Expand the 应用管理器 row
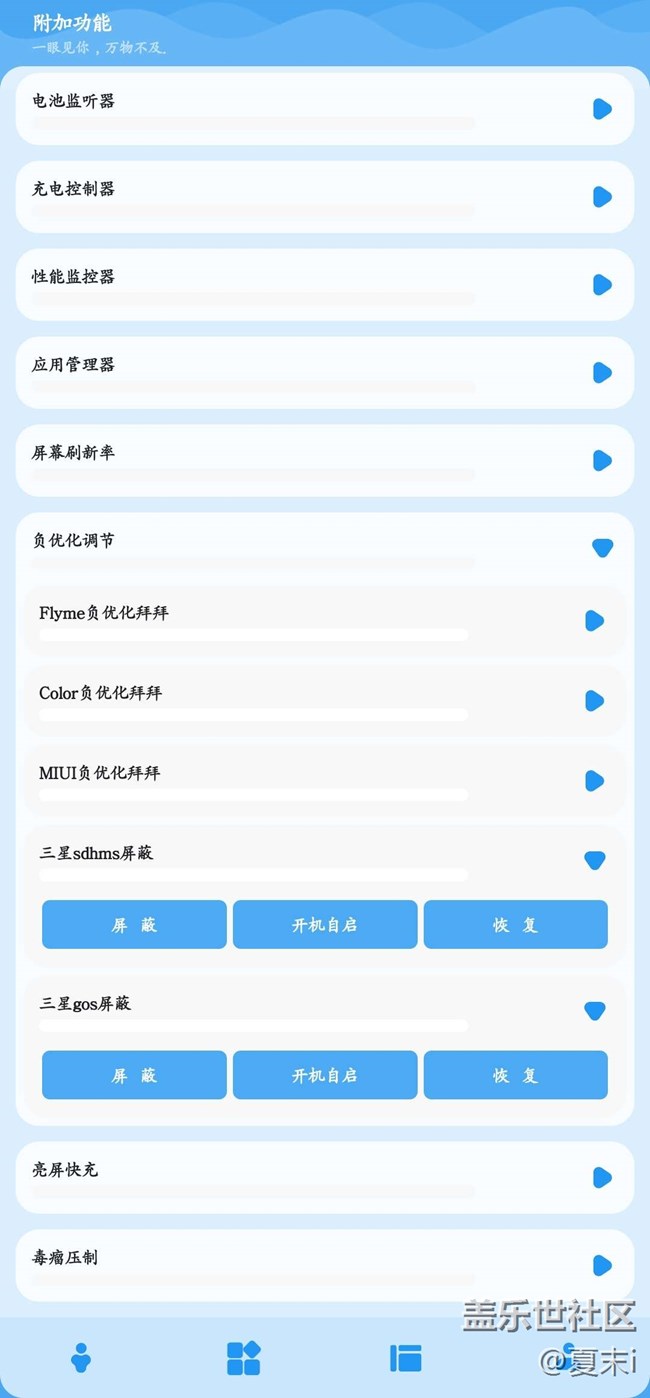650x1398 pixels. [x=602, y=373]
